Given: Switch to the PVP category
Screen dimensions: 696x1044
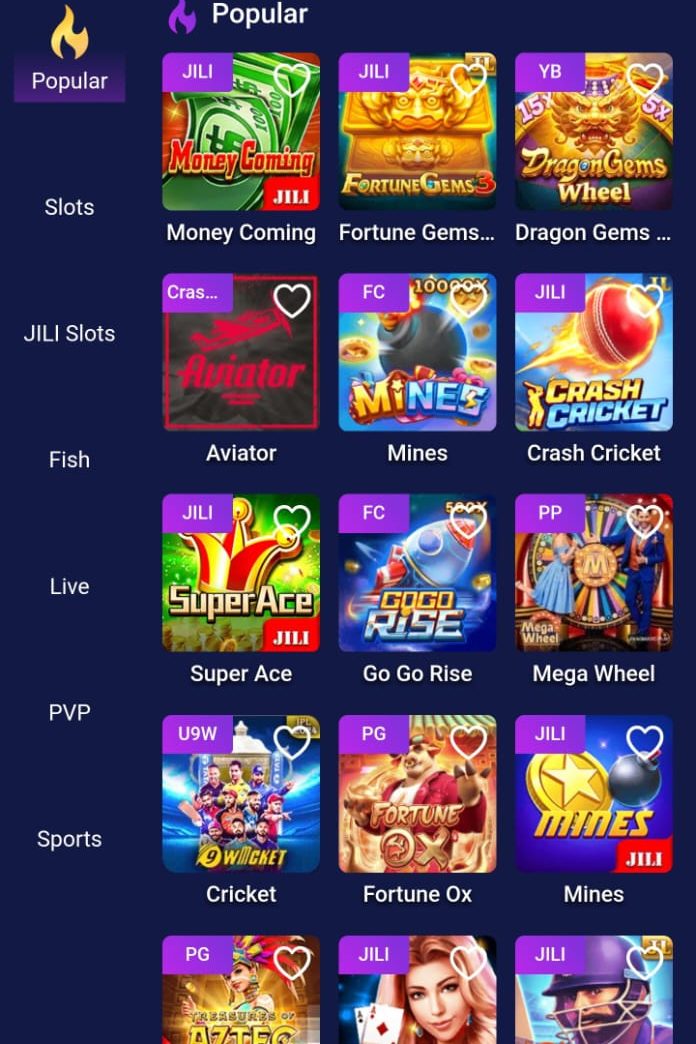Looking at the screenshot, I should [69, 712].
